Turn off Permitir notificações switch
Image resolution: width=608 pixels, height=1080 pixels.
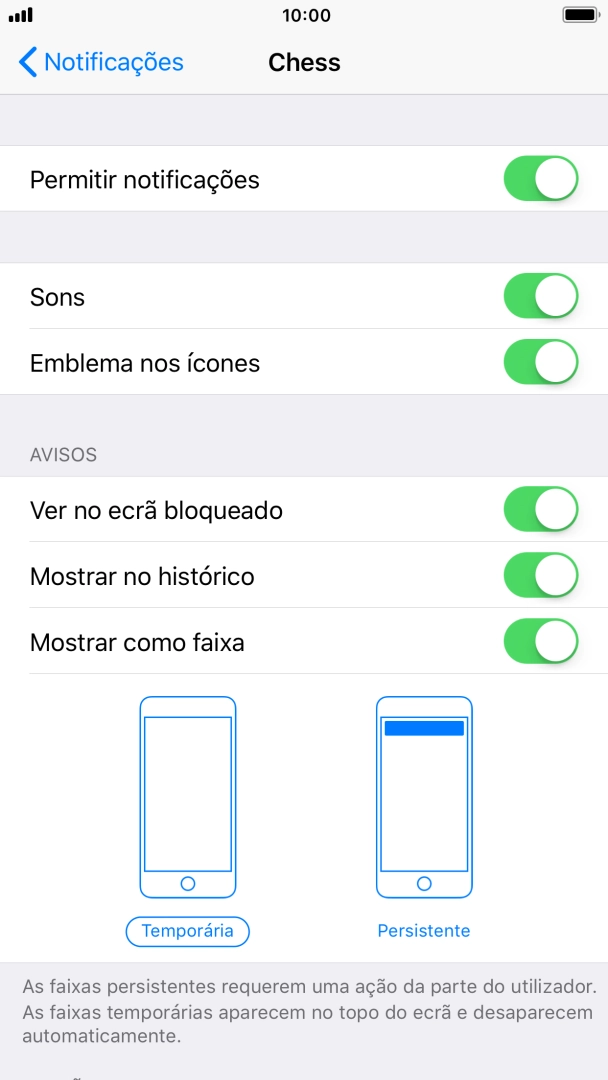coord(540,180)
